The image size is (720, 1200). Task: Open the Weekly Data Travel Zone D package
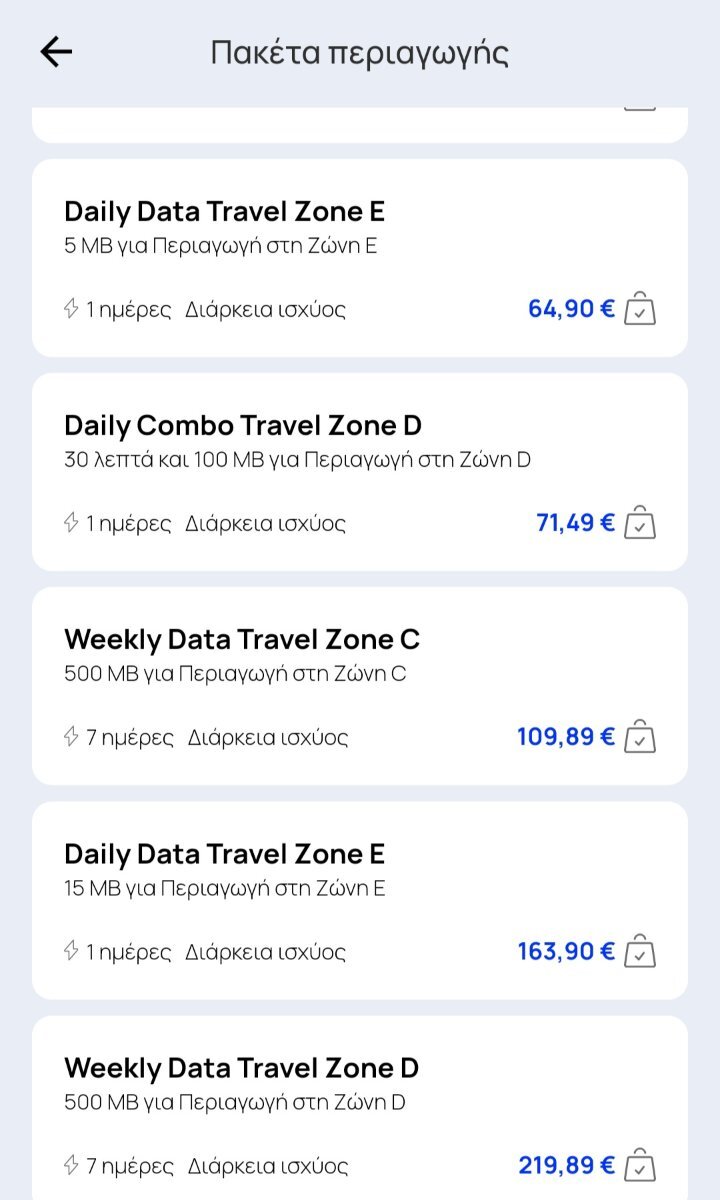(x=360, y=1108)
